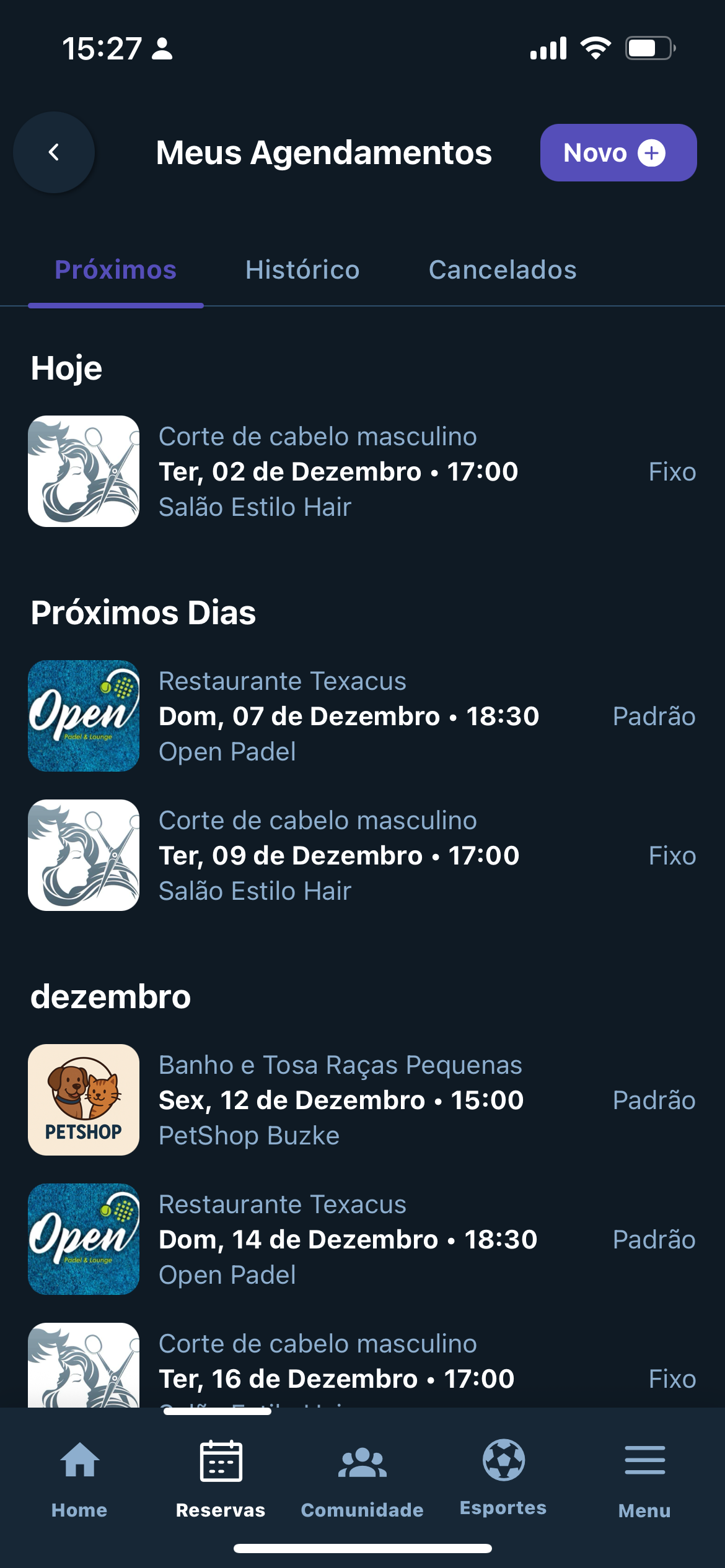Screen dimensions: 725x1568
Task: Tap the Salão Estilo Hair scissors logo
Action: point(83,471)
